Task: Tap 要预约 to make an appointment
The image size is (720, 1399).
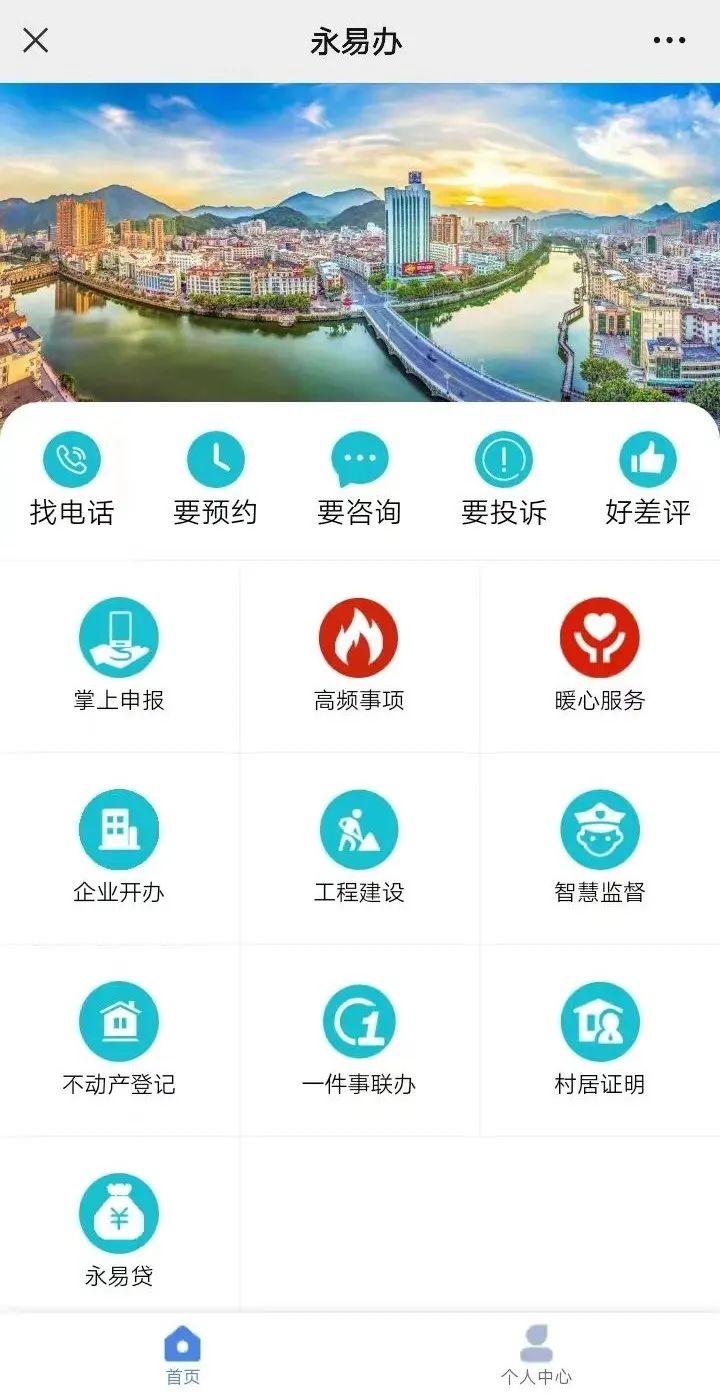Action: coord(215,480)
